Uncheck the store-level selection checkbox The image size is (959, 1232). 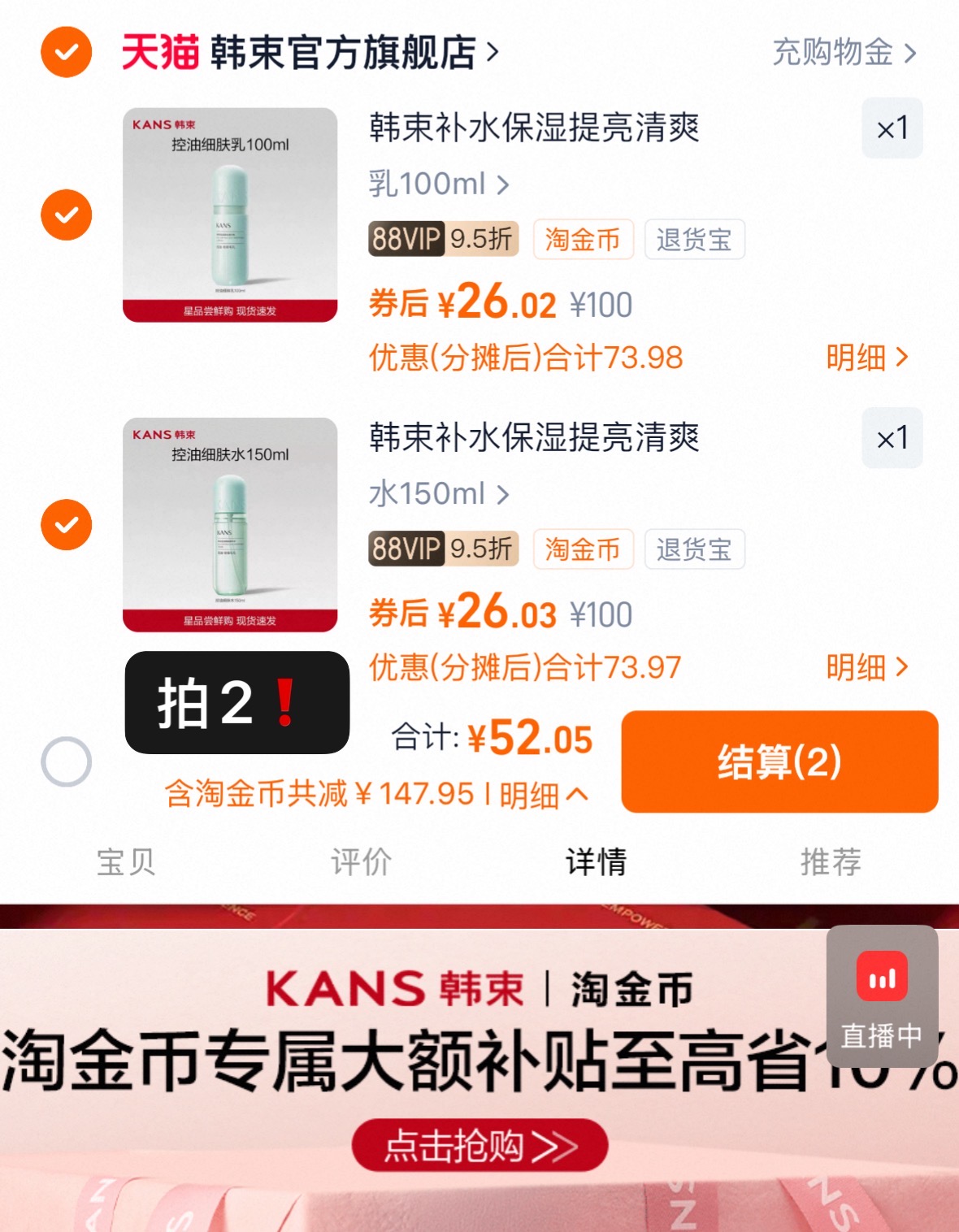coord(65,51)
